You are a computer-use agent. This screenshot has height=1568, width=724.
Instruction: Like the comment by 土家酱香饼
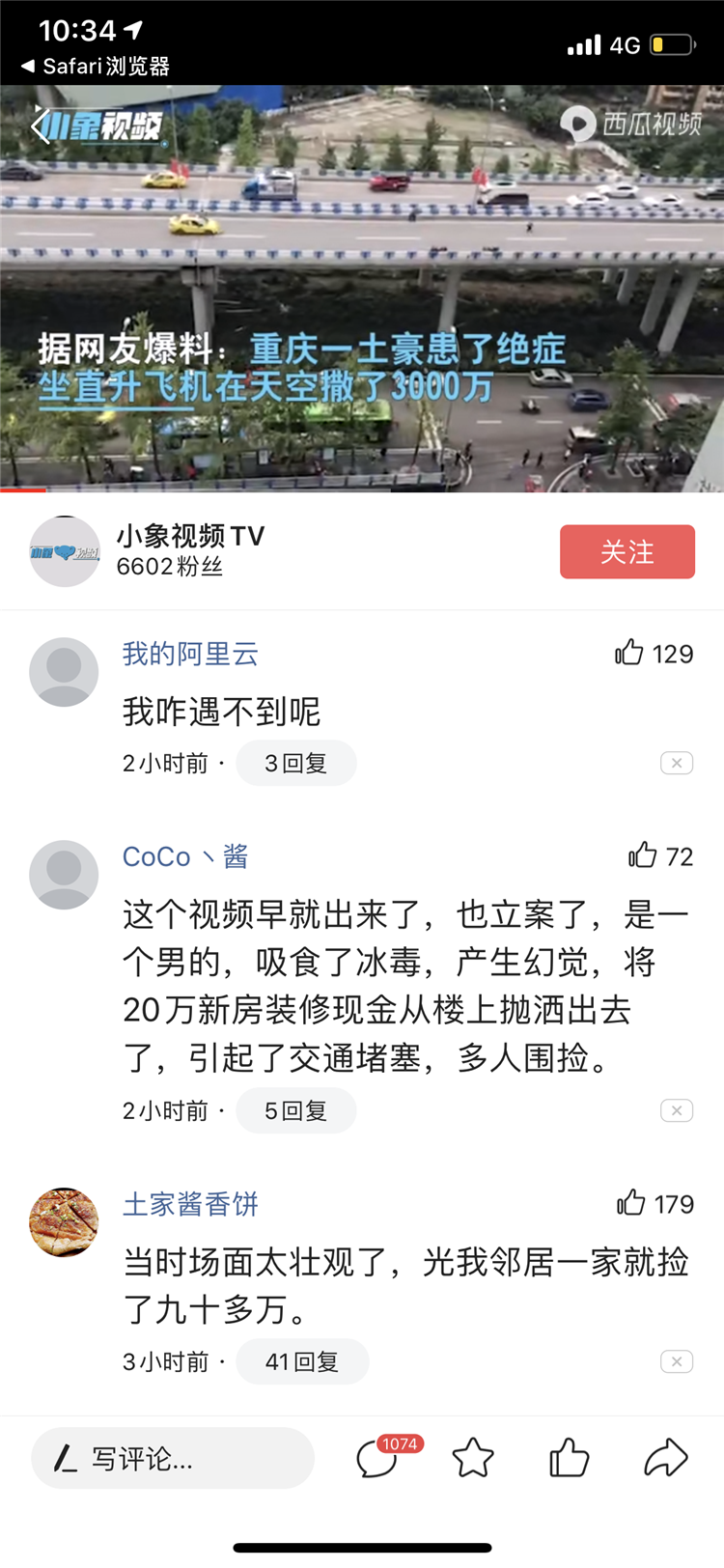[631, 1204]
